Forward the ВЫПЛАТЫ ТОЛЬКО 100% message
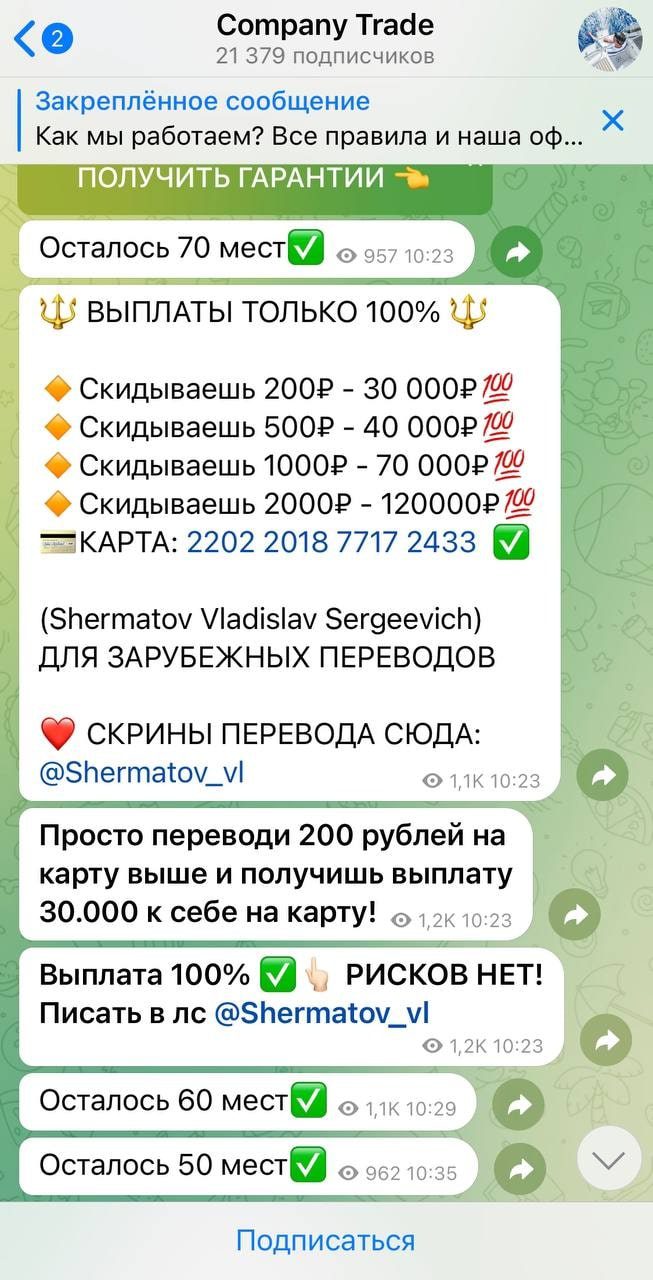This screenshot has width=653, height=1280. pos(602,773)
